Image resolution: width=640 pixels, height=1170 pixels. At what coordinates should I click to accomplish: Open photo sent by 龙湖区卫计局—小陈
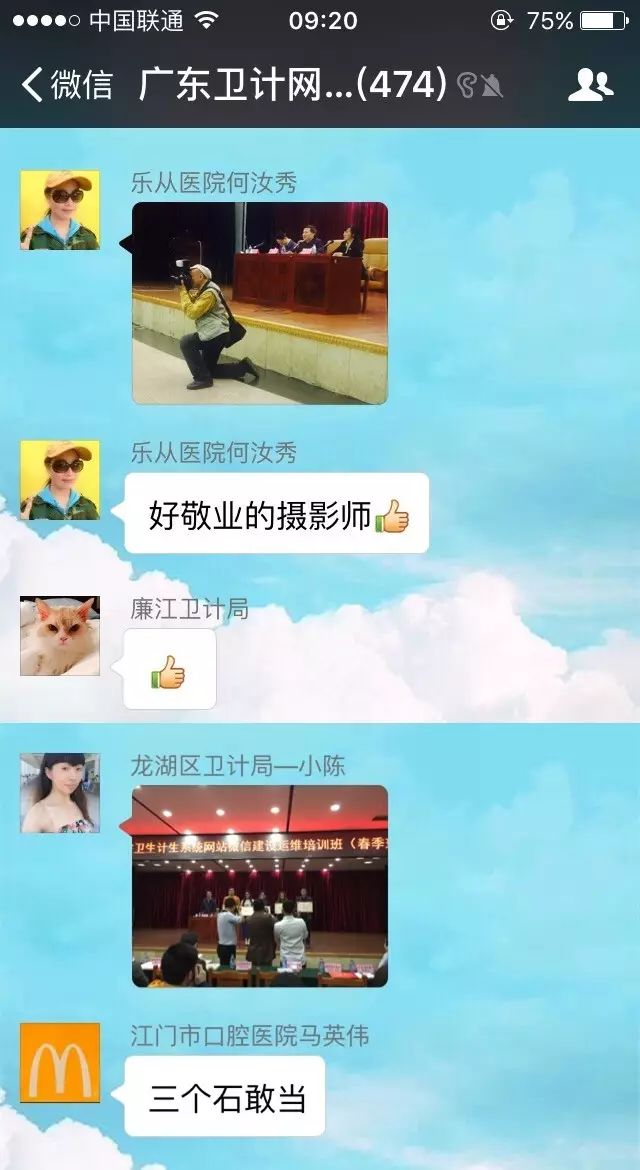tap(259, 886)
